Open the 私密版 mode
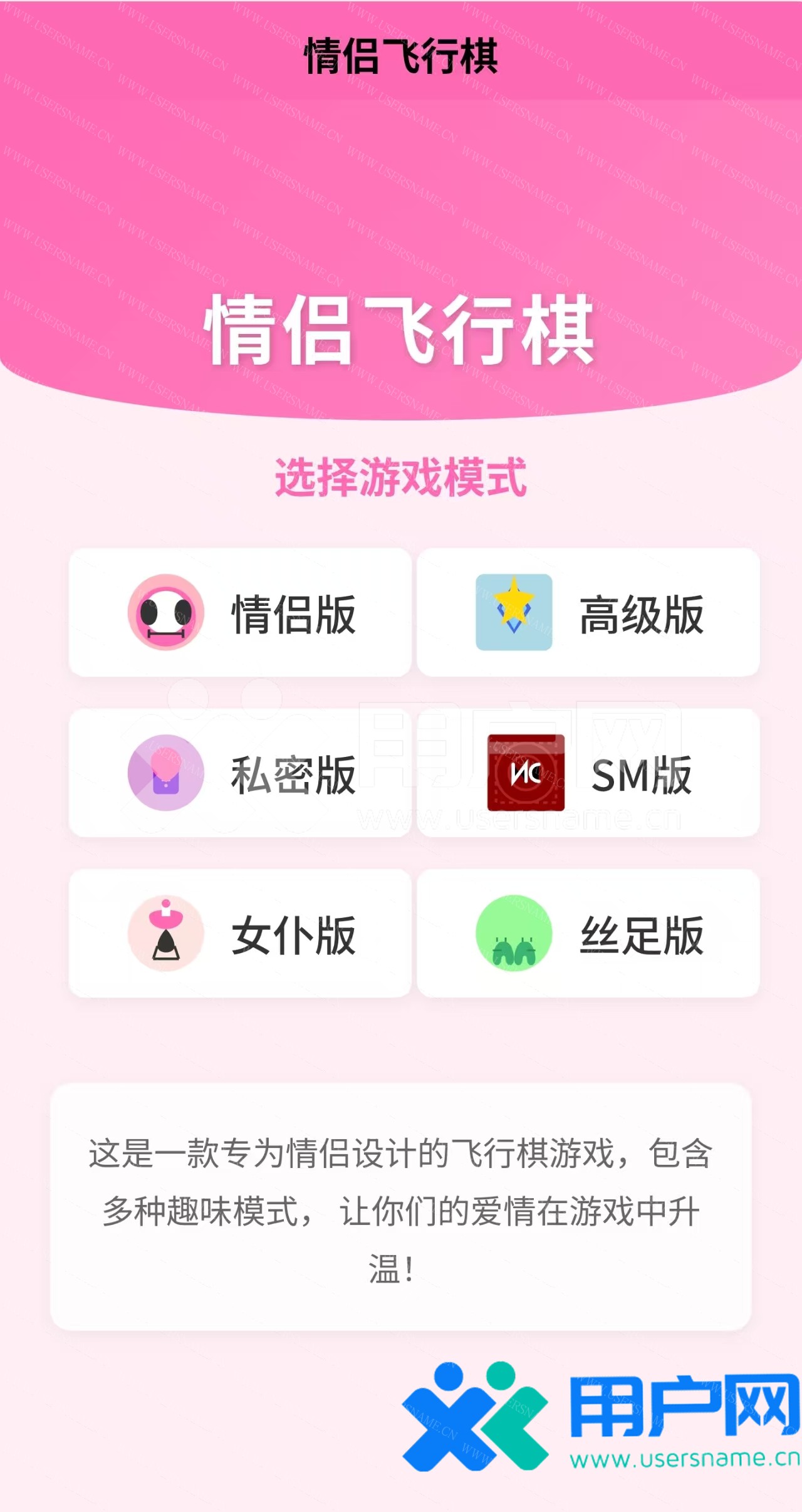The width and height of the screenshot is (802, 1512). [x=240, y=773]
